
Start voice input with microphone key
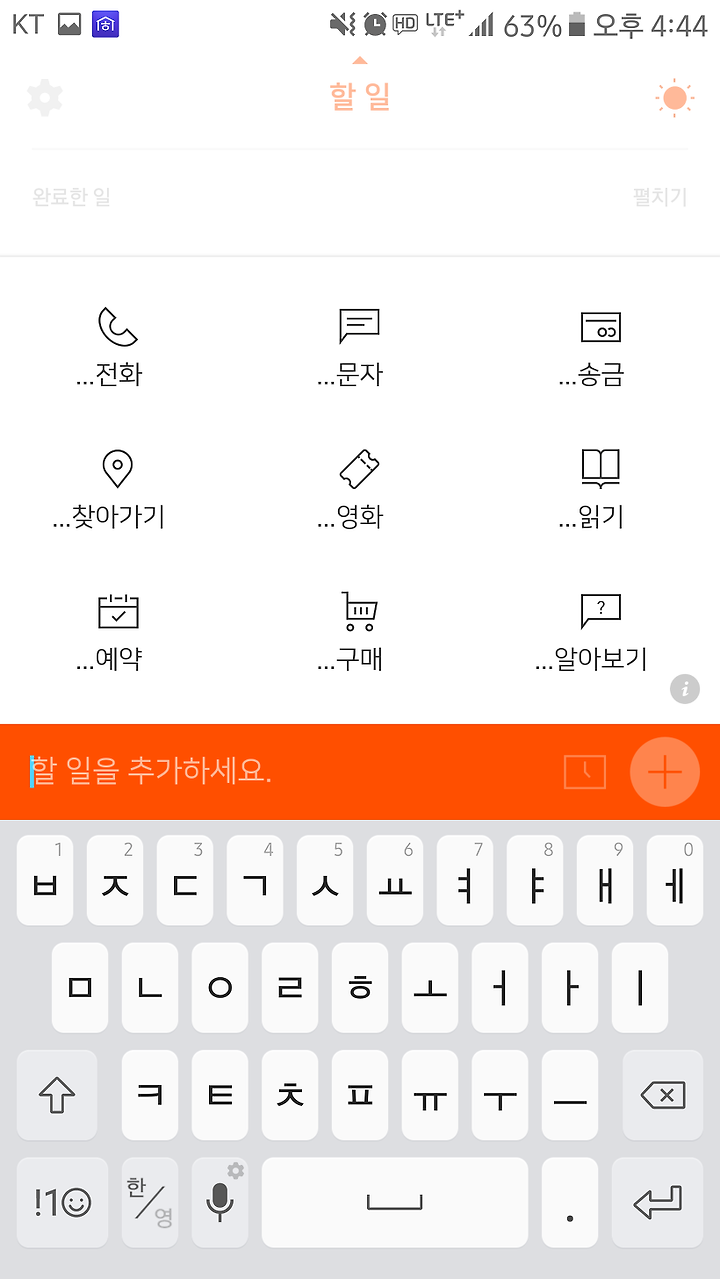(x=220, y=1202)
